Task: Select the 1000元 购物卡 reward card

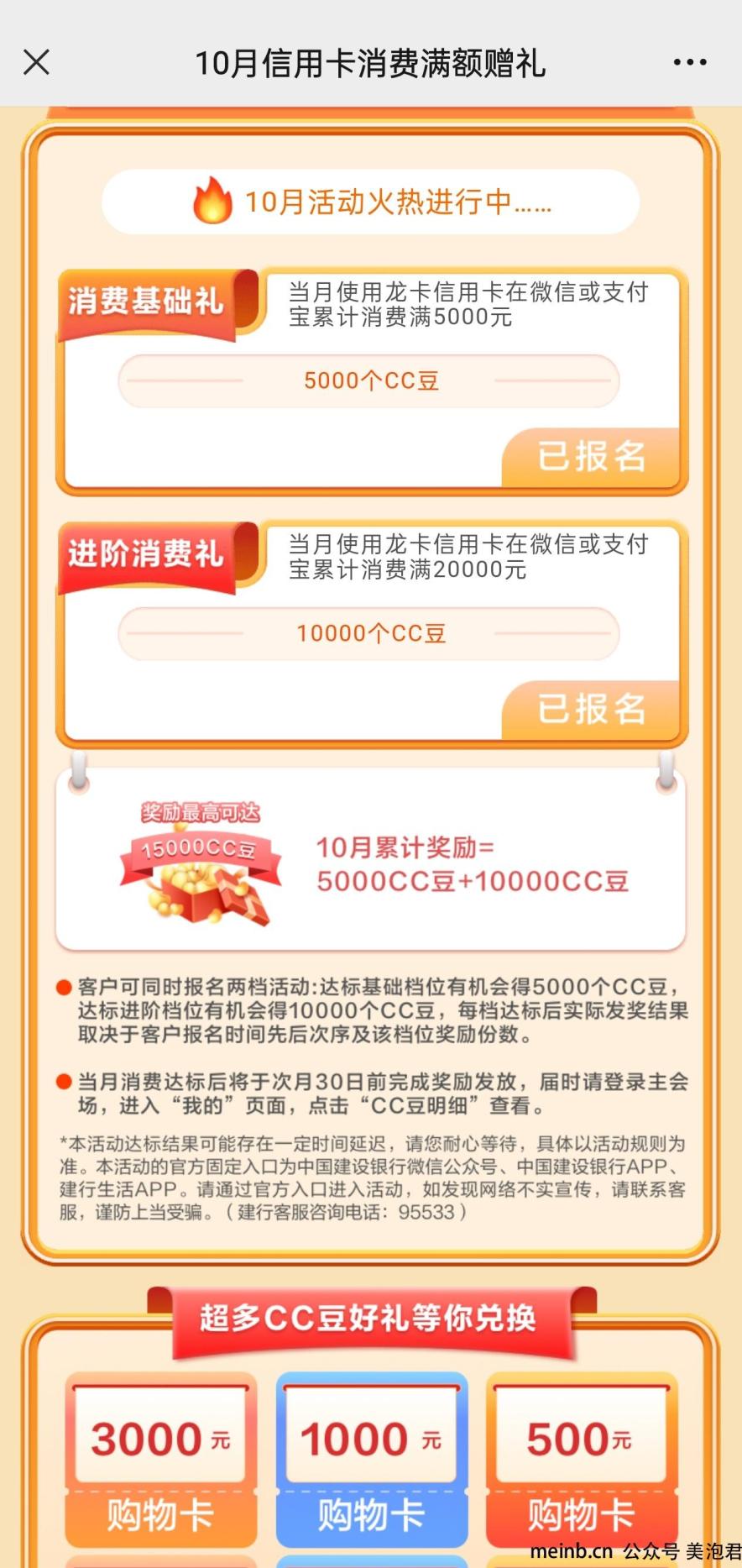Action: [x=371, y=1460]
